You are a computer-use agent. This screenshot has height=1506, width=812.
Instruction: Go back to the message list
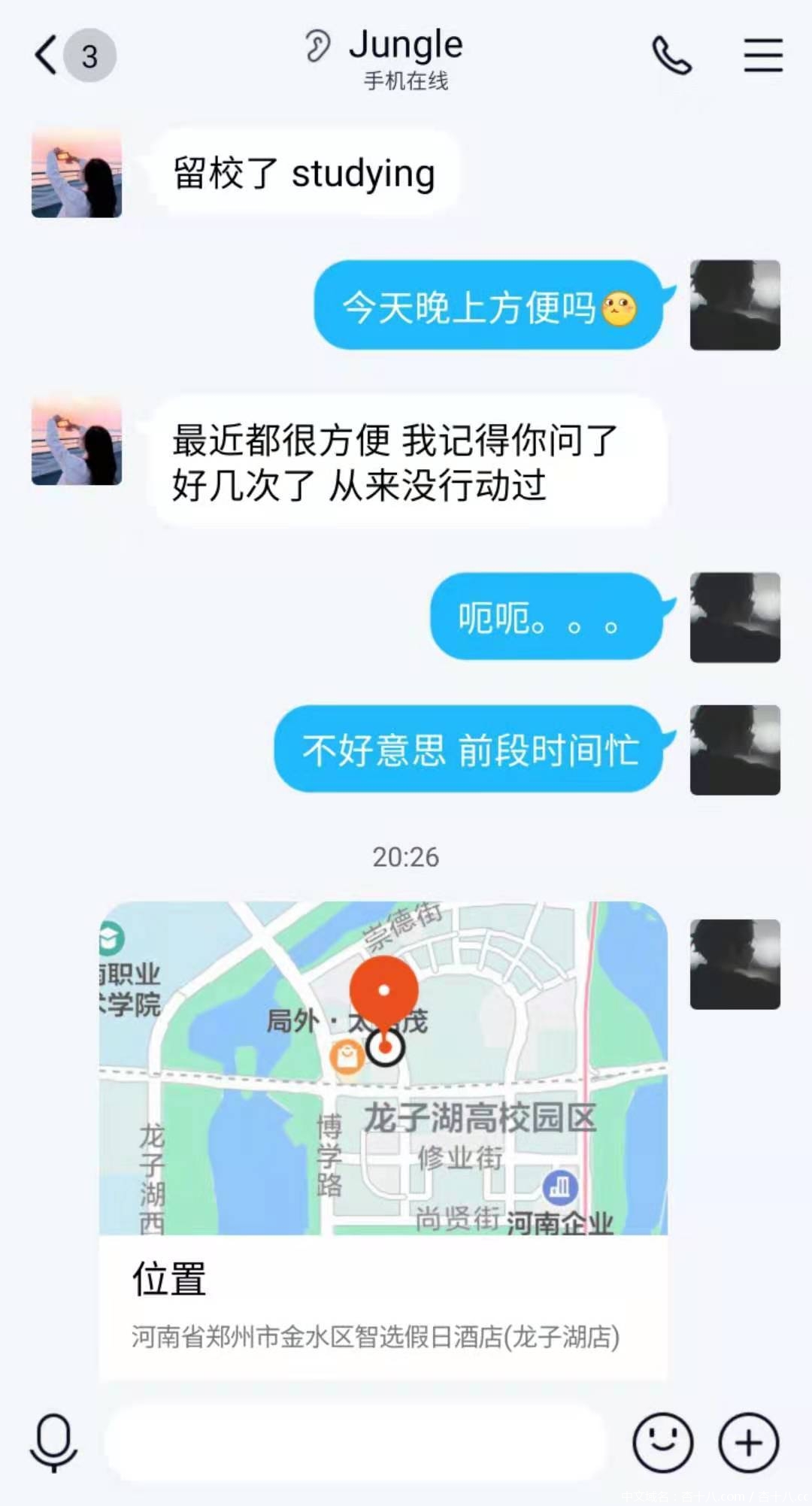[47, 56]
